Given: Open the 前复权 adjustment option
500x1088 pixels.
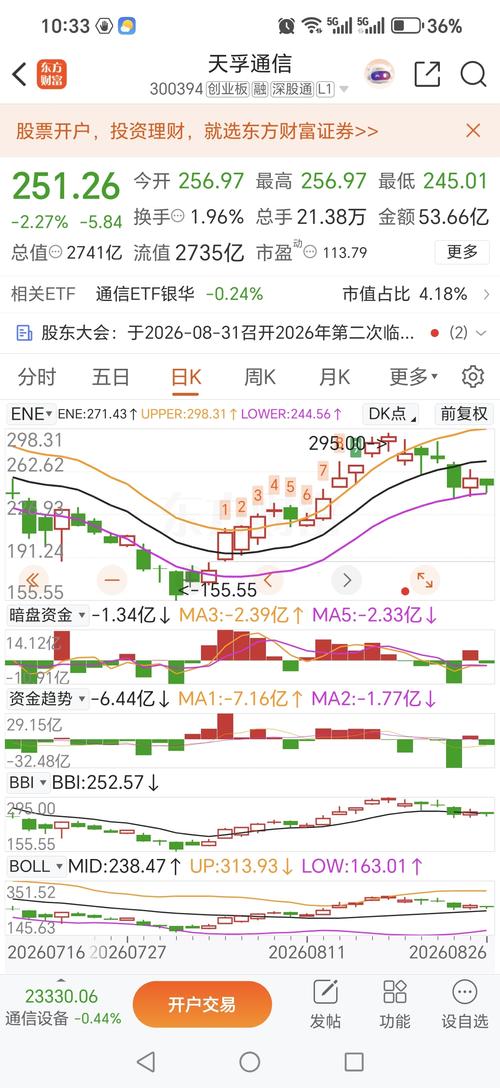Looking at the screenshot, I should (464, 414).
